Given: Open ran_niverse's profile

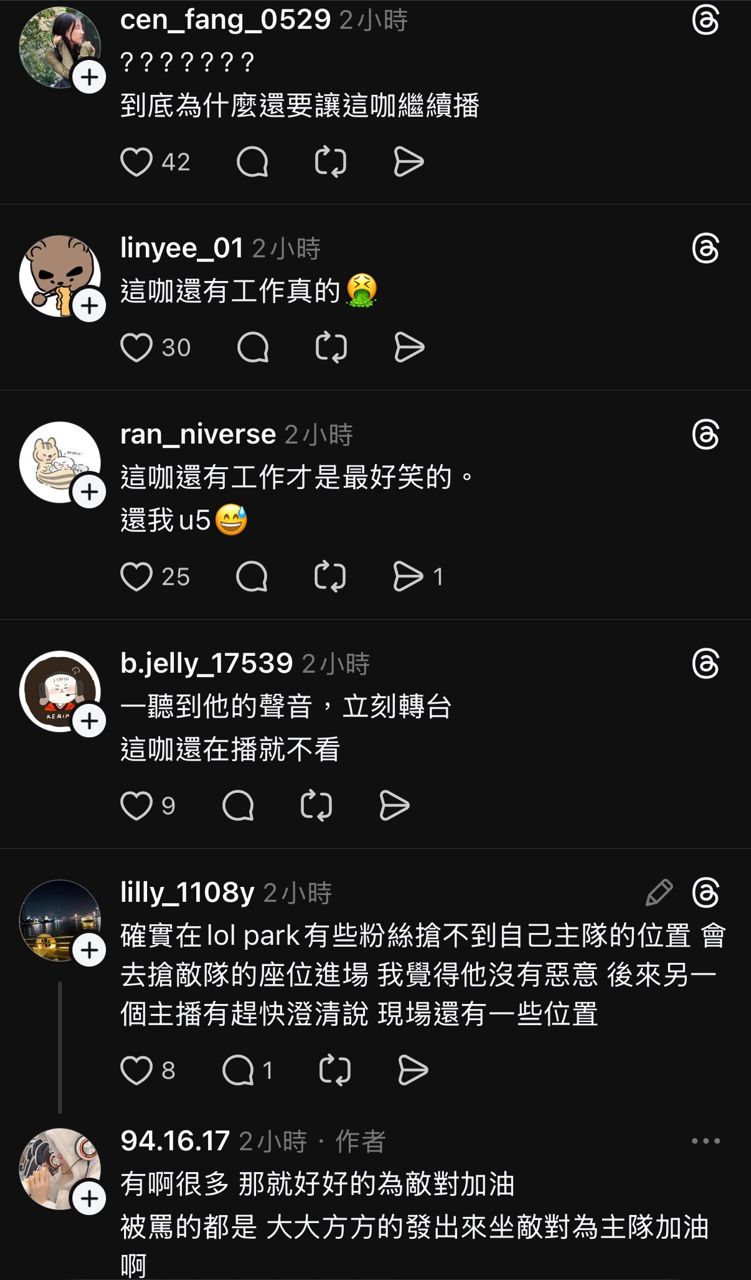Looking at the screenshot, I should tap(197, 434).
